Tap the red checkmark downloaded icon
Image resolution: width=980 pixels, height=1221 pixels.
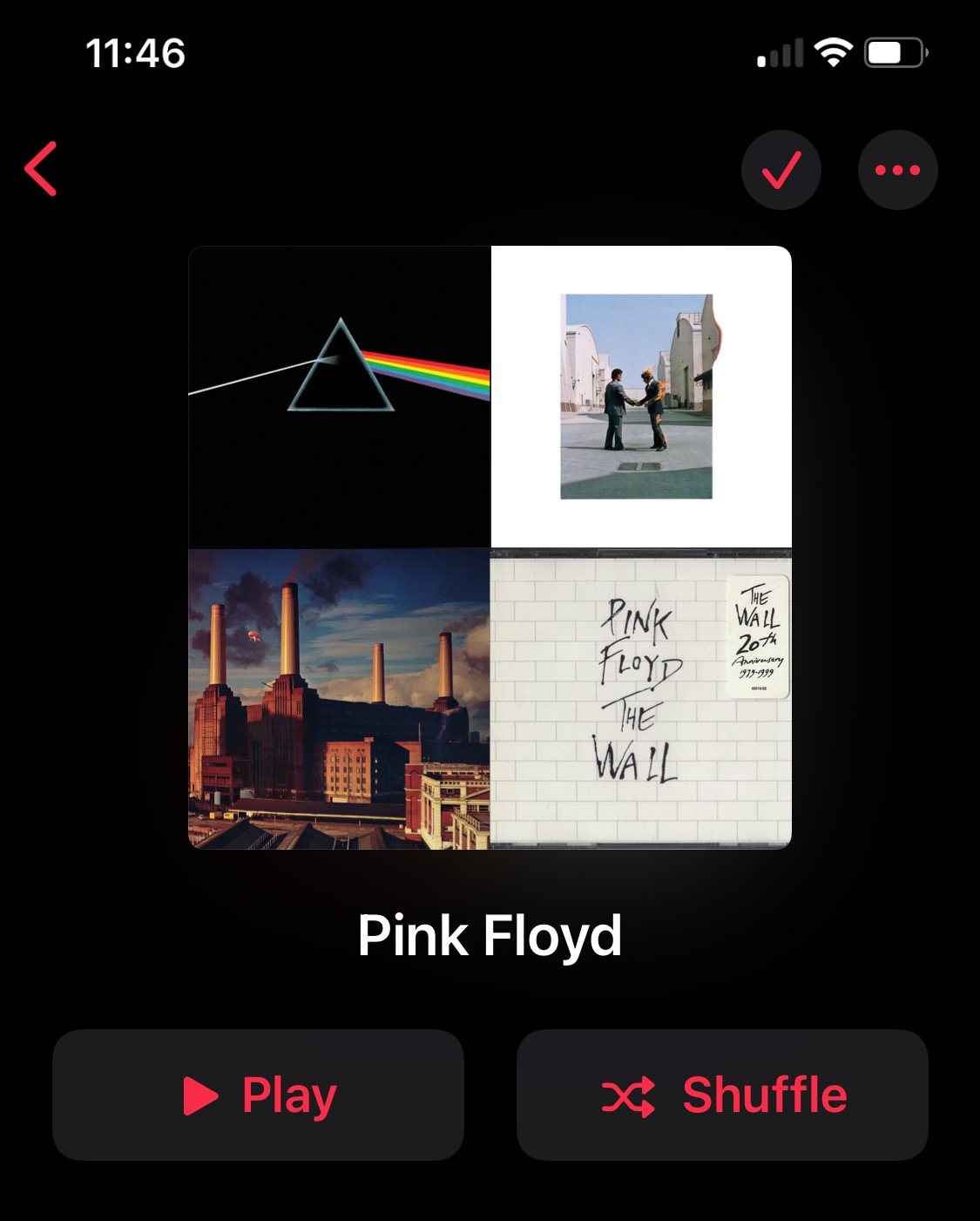(781, 170)
